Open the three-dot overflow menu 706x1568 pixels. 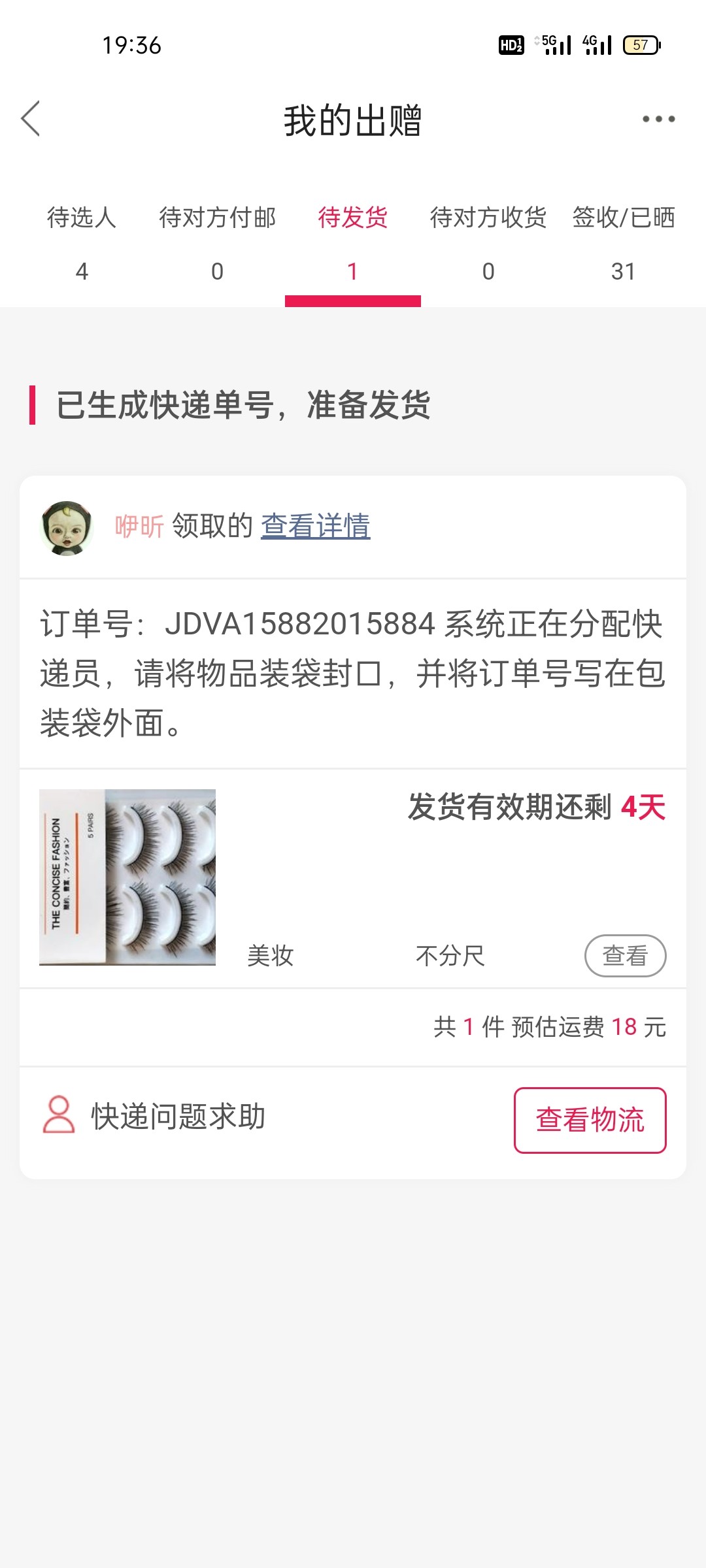(658, 119)
